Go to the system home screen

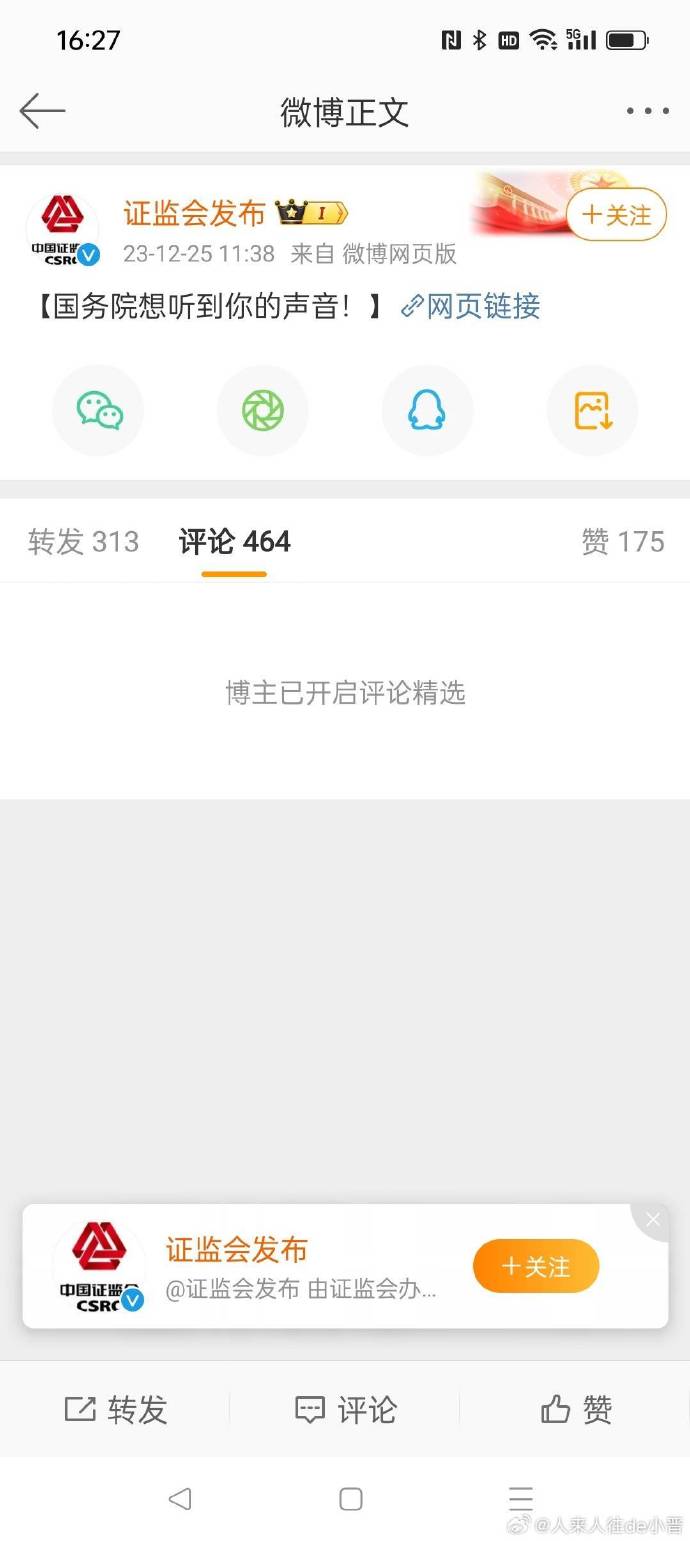(x=350, y=1498)
